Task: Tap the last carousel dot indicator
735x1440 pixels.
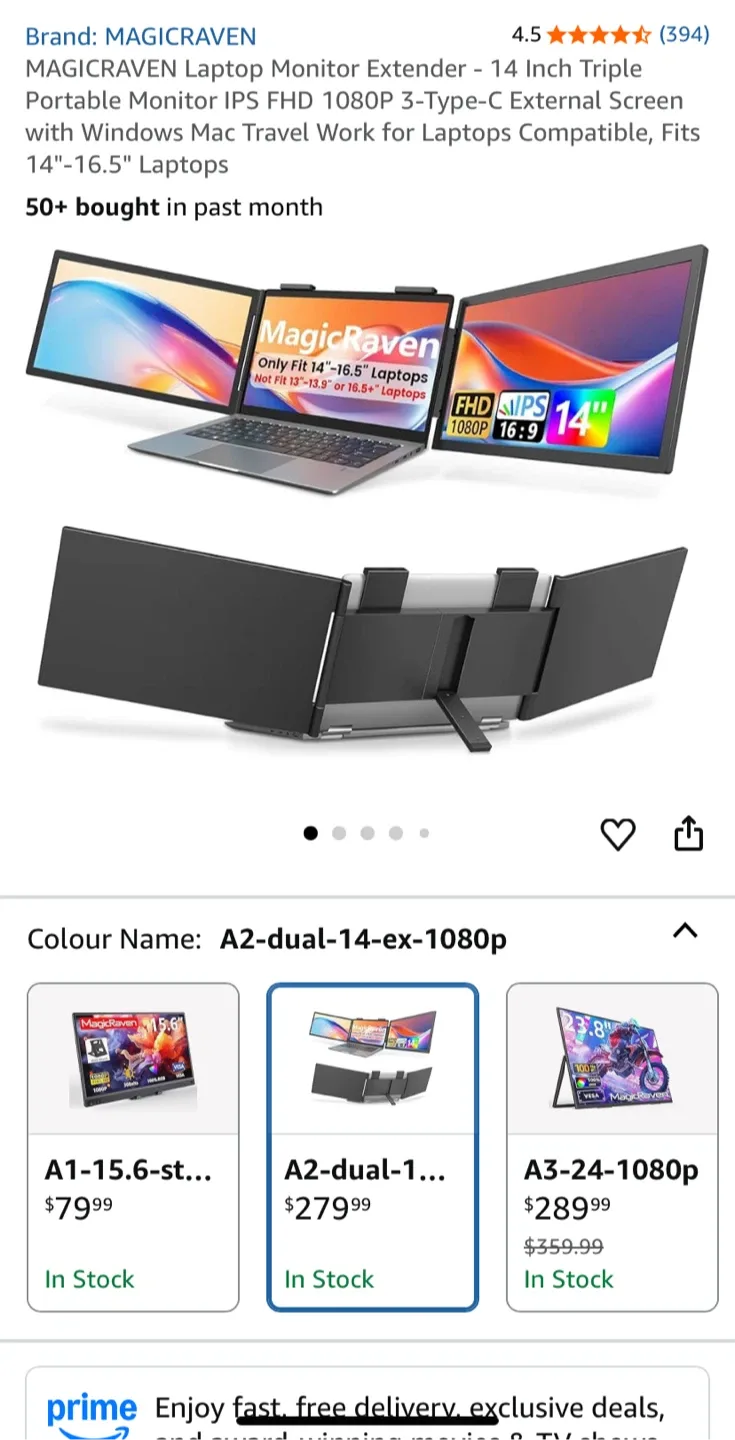Action: coord(424,833)
